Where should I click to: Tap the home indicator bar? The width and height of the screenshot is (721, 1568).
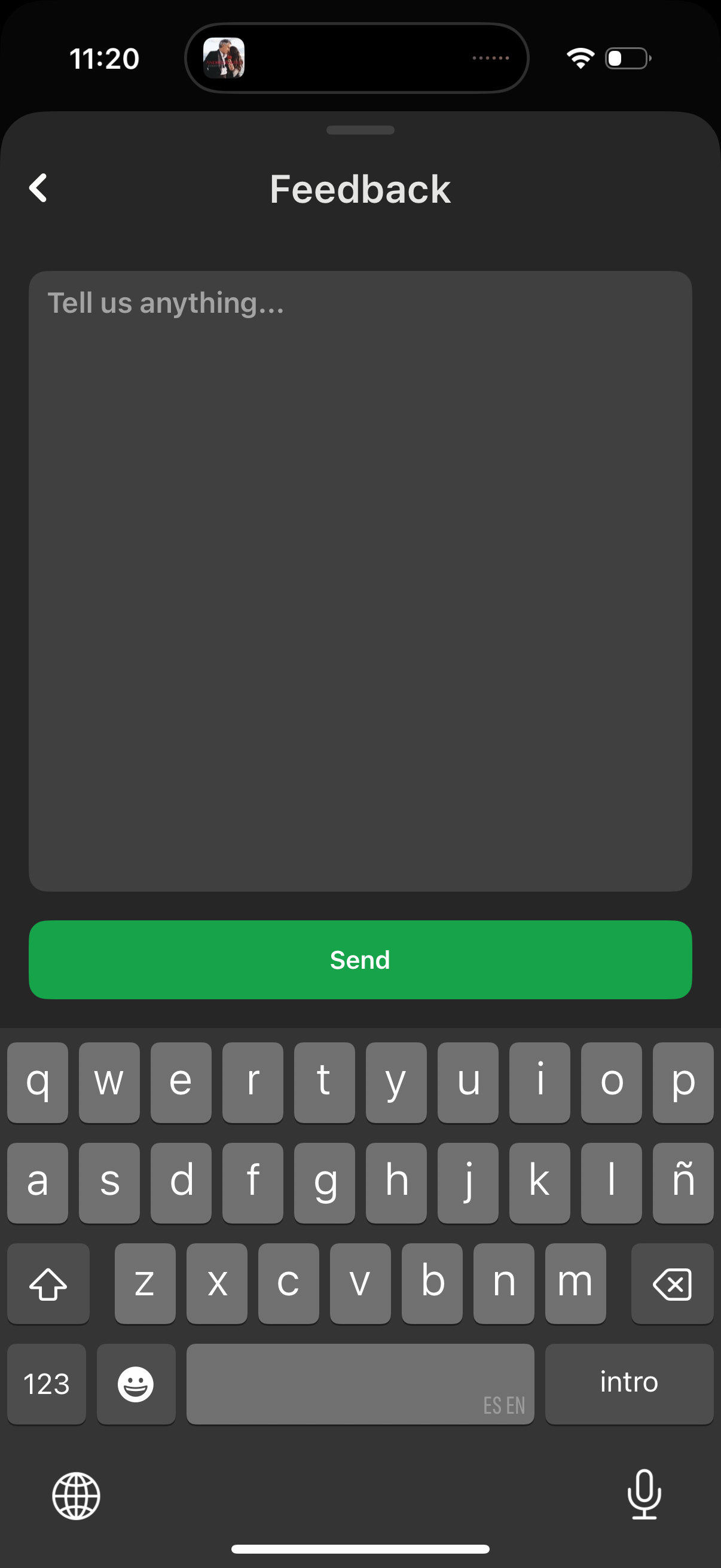pos(360,1550)
